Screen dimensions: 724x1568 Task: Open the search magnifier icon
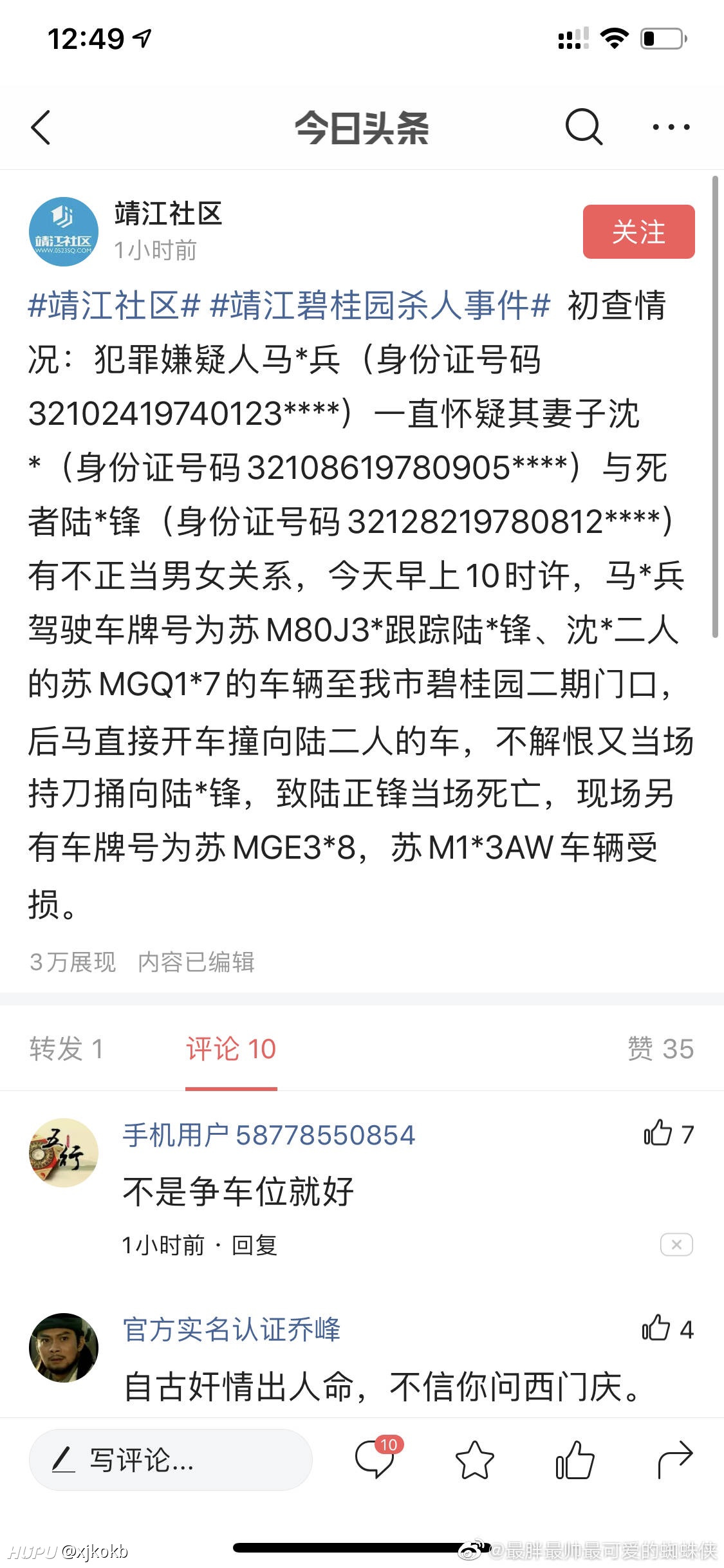(x=584, y=127)
